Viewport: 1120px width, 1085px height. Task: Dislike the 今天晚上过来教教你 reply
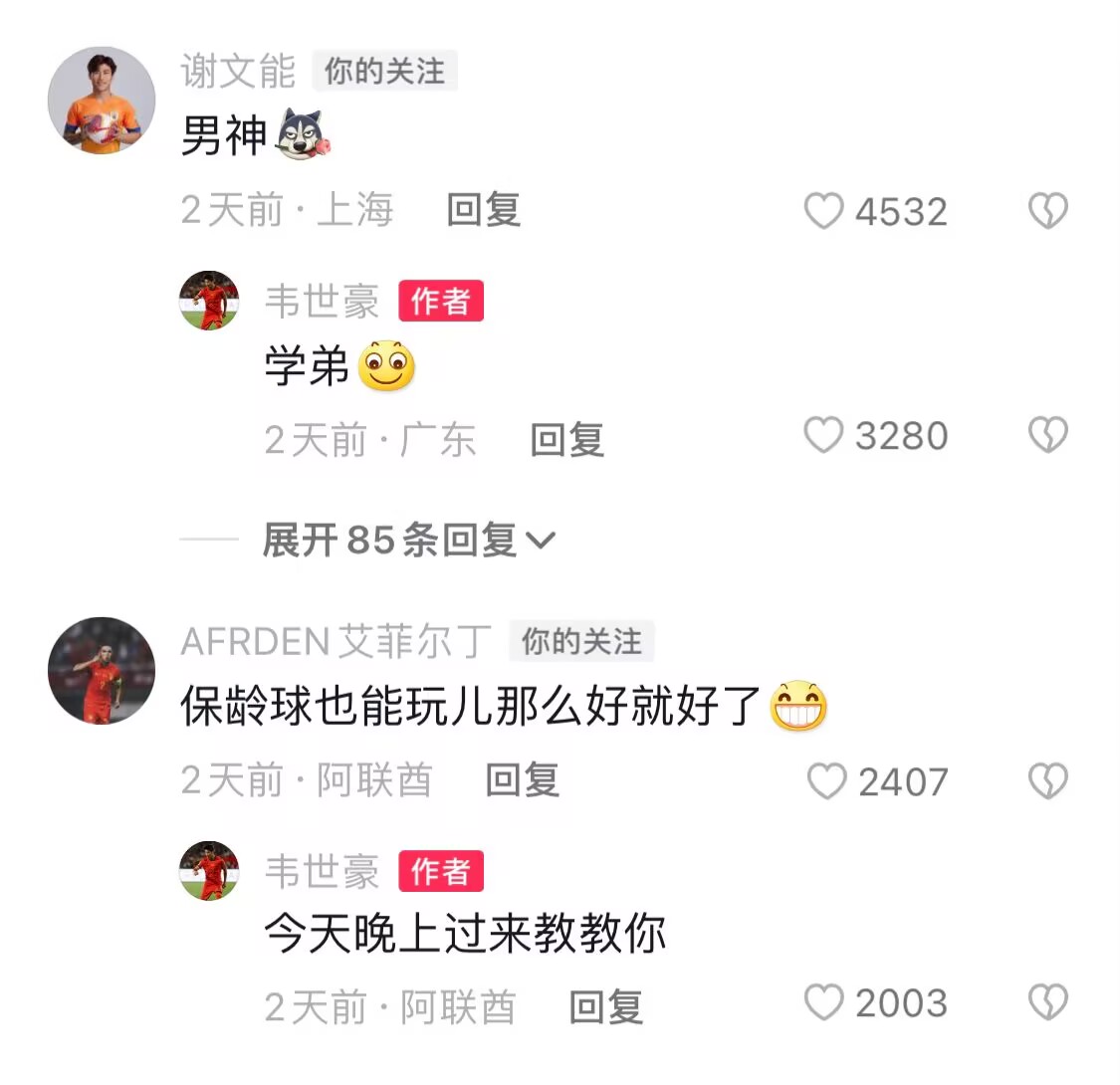(x=1047, y=1003)
